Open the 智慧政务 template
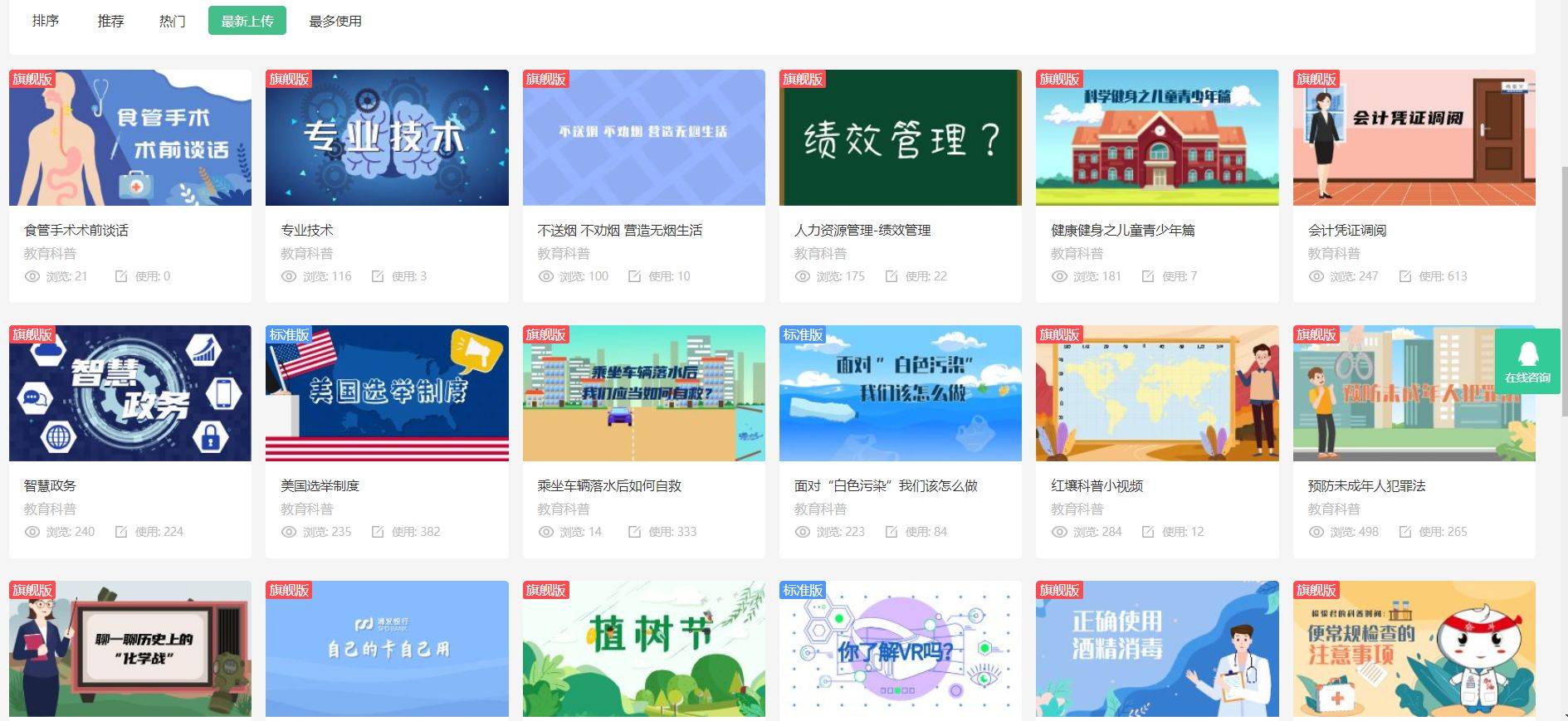 click(x=129, y=393)
